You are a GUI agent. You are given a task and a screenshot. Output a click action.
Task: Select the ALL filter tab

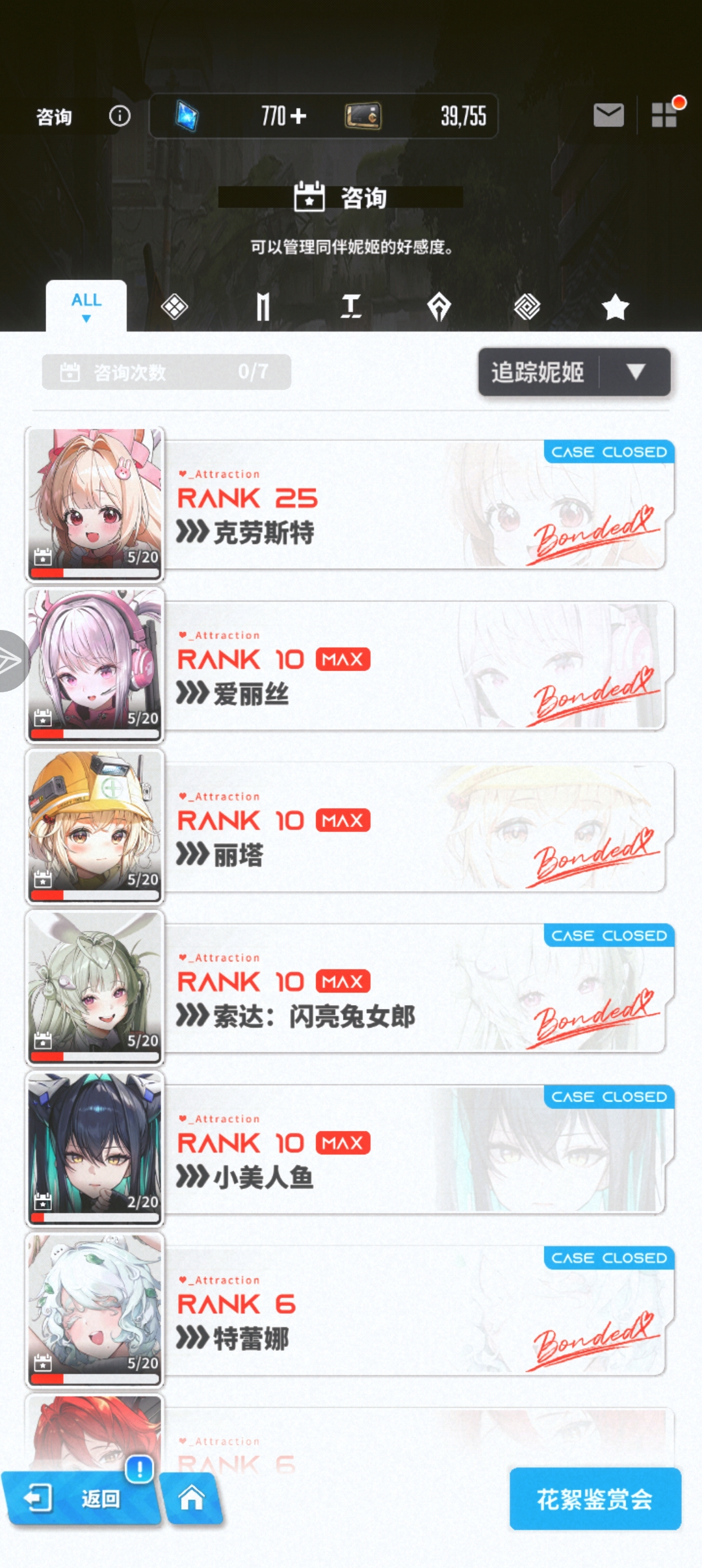86,306
